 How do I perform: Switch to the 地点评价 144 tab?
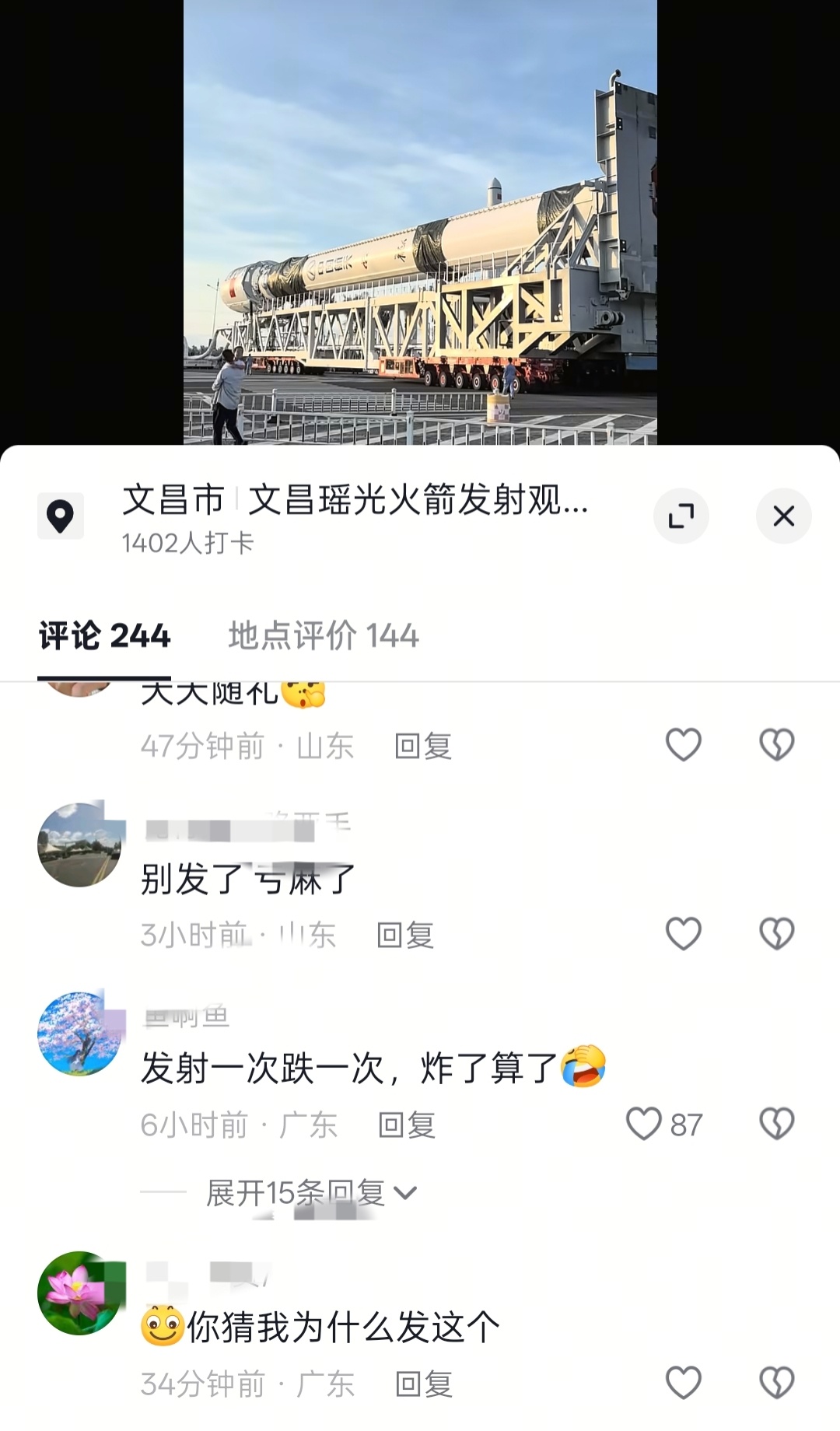click(323, 635)
